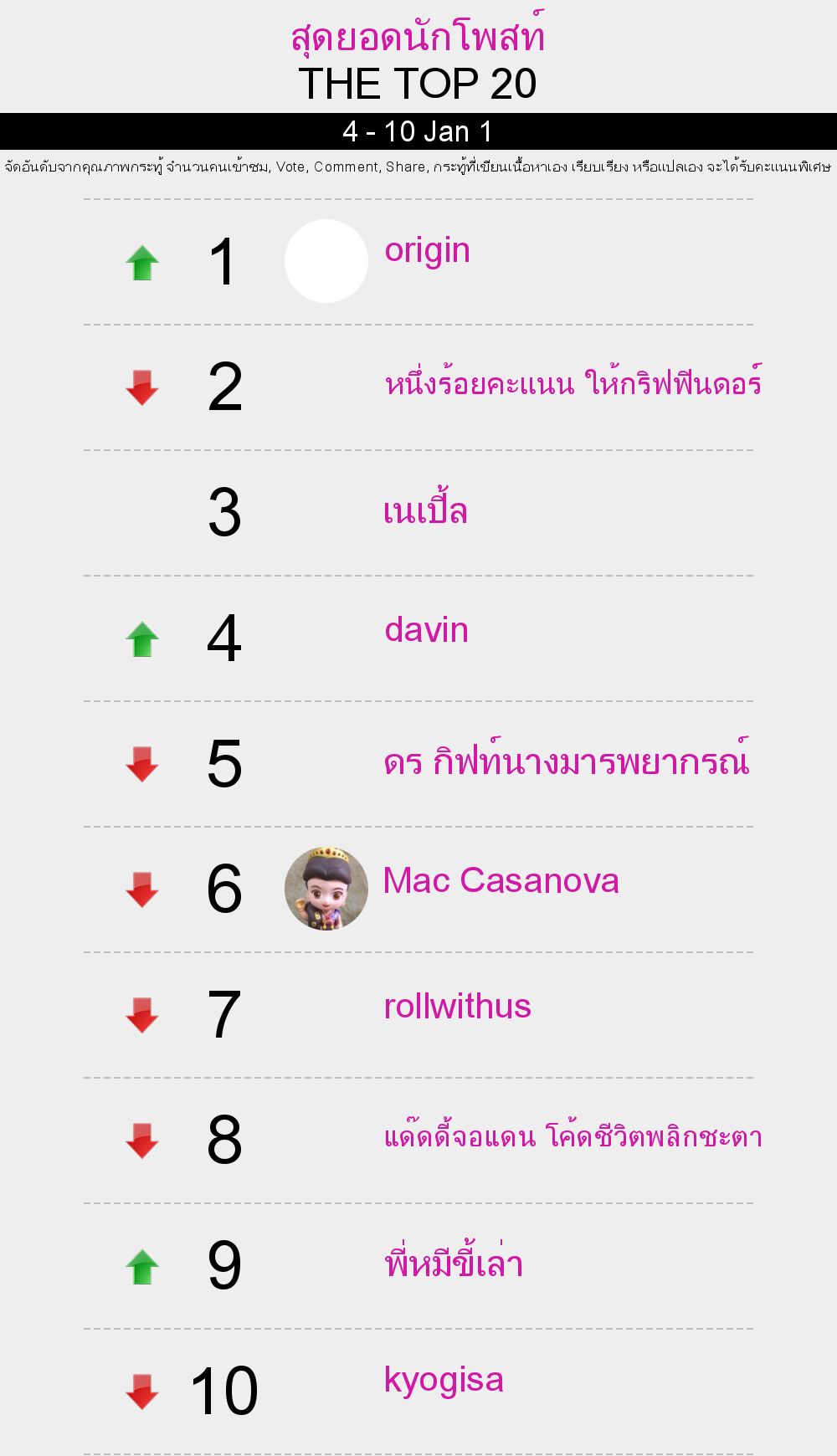This screenshot has height=1456, width=837.
Task: Visit the เนเปิ้ล profile
Action: pyautogui.click(x=425, y=510)
